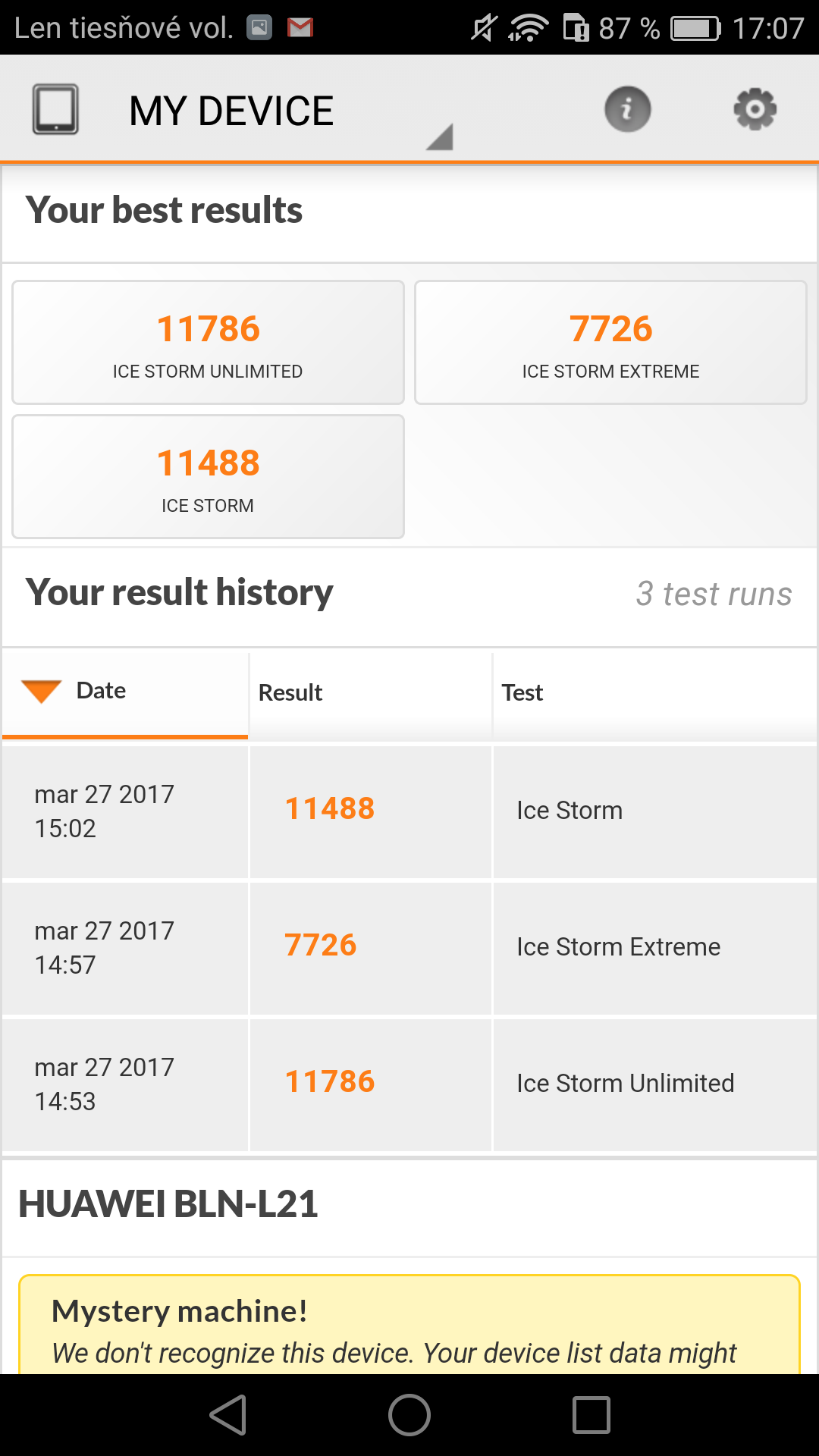Sort the history by Result column
Image resolution: width=819 pixels, height=1456 pixels.
[370, 692]
